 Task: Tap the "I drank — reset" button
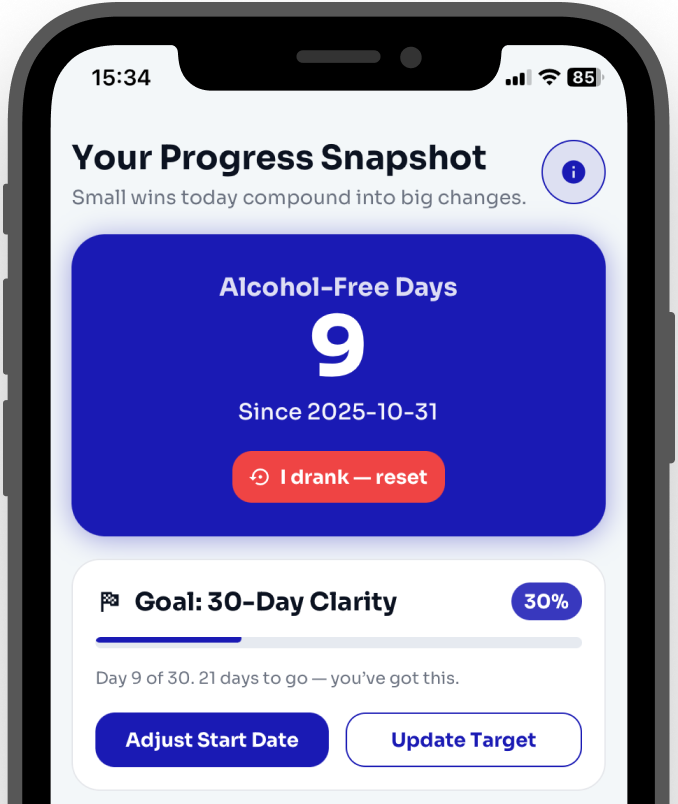click(x=338, y=477)
